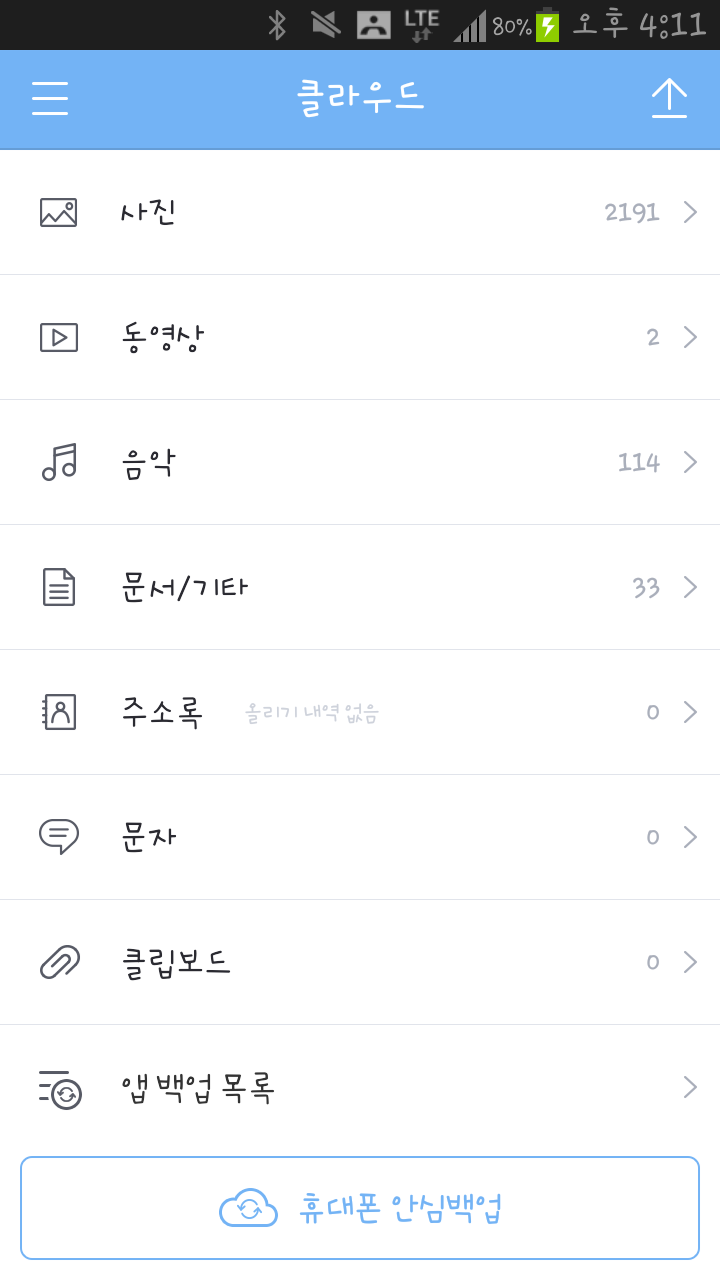Open the 사진 (Photos) category
Image resolution: width=720 pixels, height=1280 pixels.
(360, 212)
